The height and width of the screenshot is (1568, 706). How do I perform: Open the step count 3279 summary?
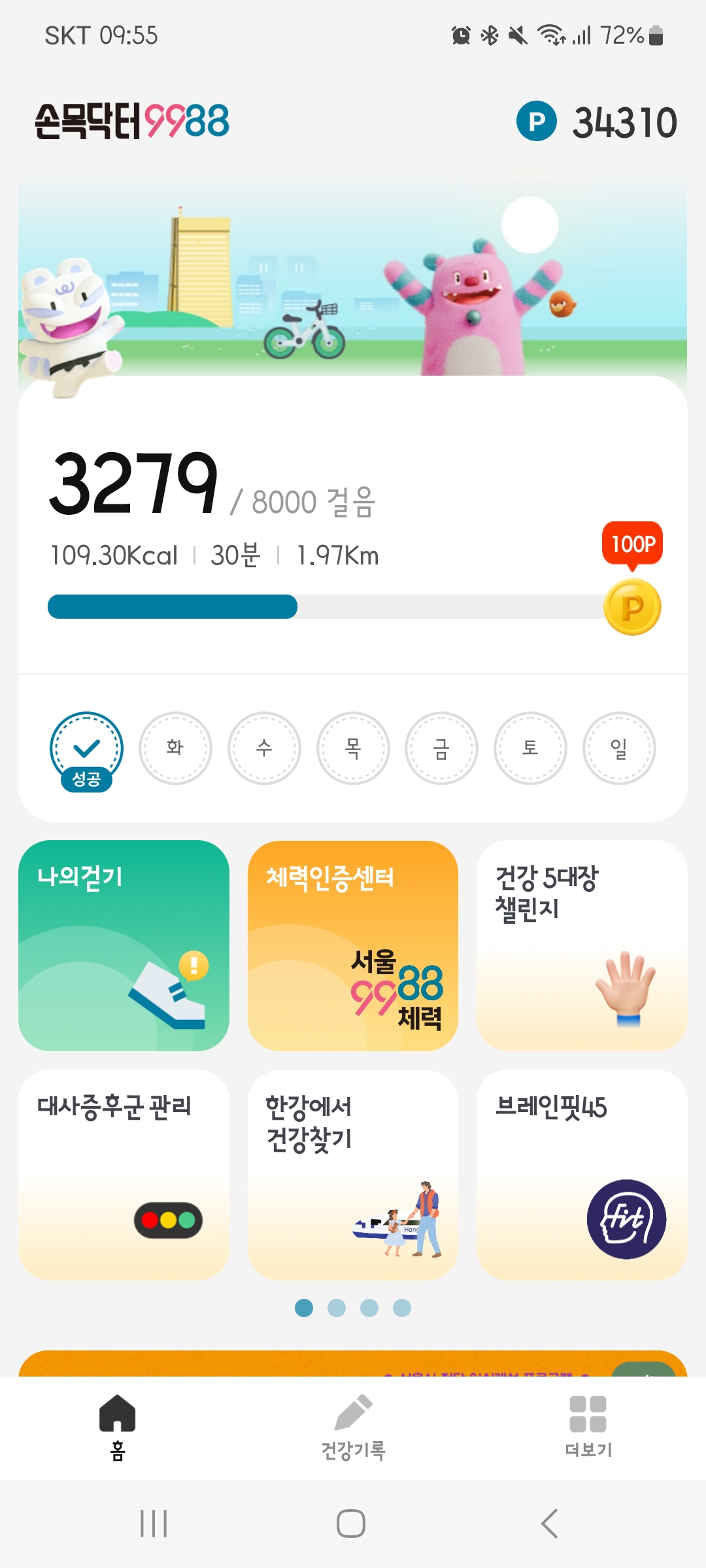pyautogui.click(x=134, y=485)
